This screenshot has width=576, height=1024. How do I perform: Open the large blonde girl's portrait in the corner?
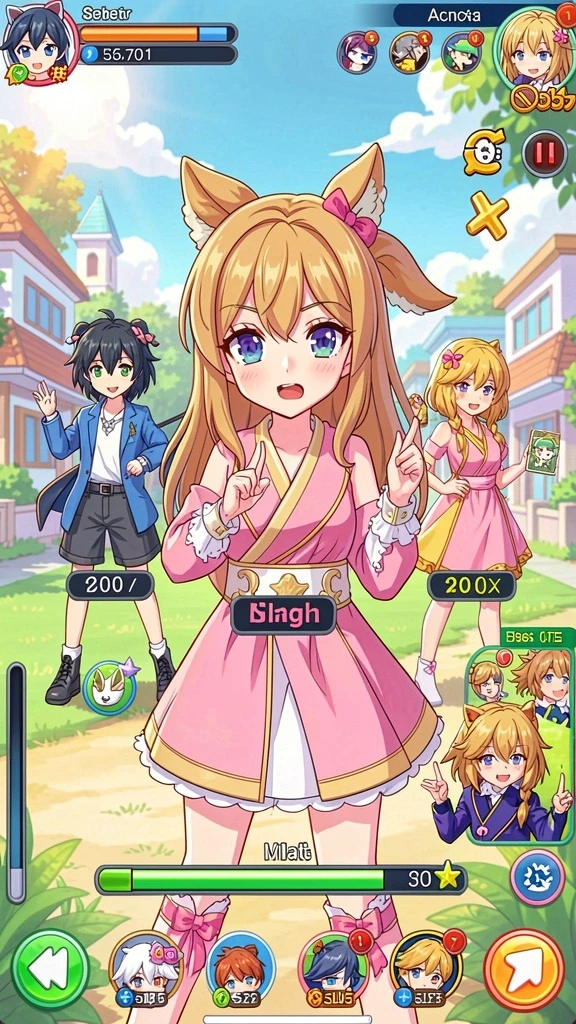tap(533, 50)
